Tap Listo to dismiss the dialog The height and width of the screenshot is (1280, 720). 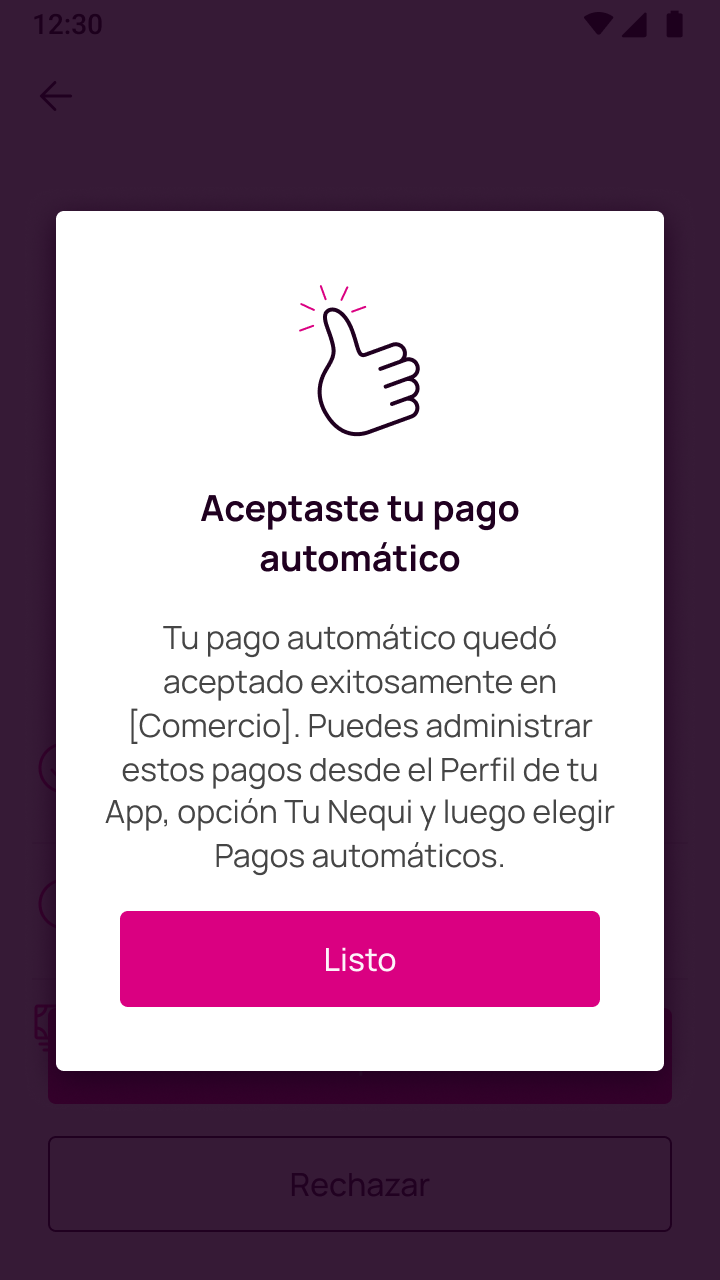(x=360, y=959)
